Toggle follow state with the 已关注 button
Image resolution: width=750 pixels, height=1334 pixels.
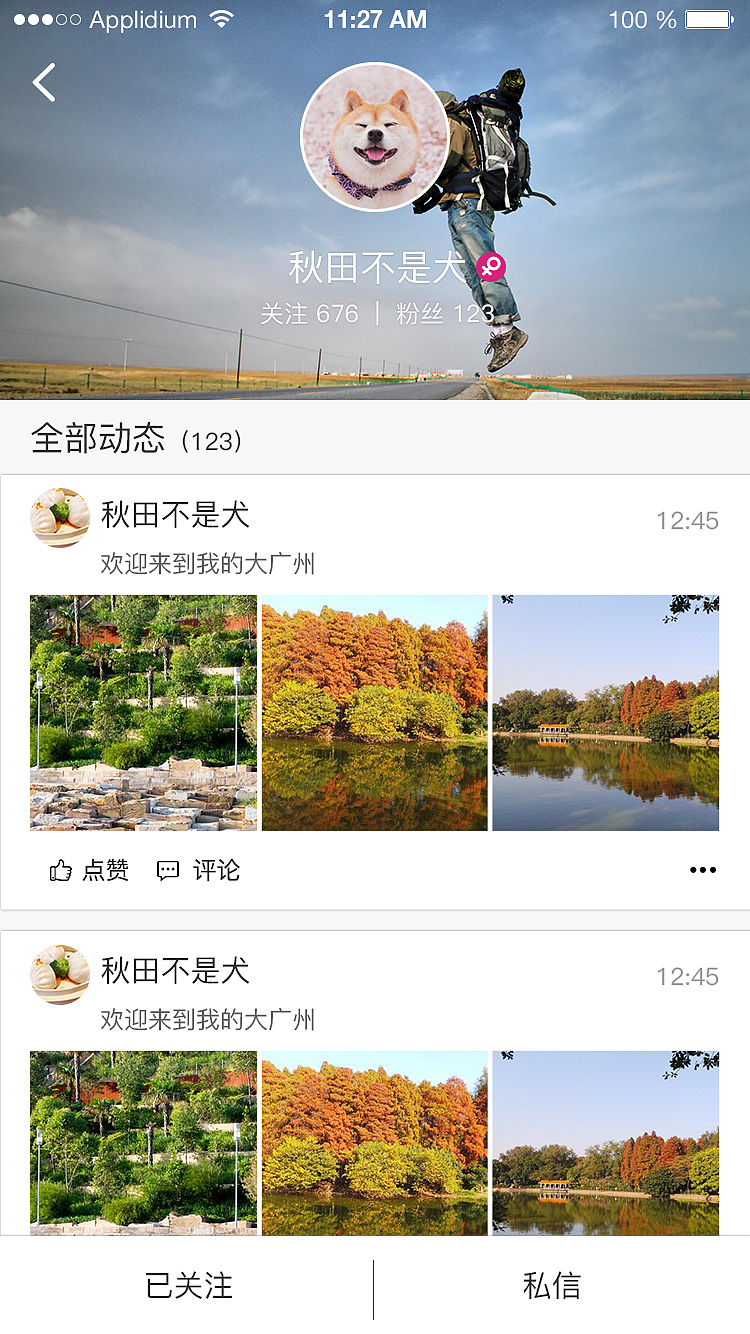[x=187, y=1288]
